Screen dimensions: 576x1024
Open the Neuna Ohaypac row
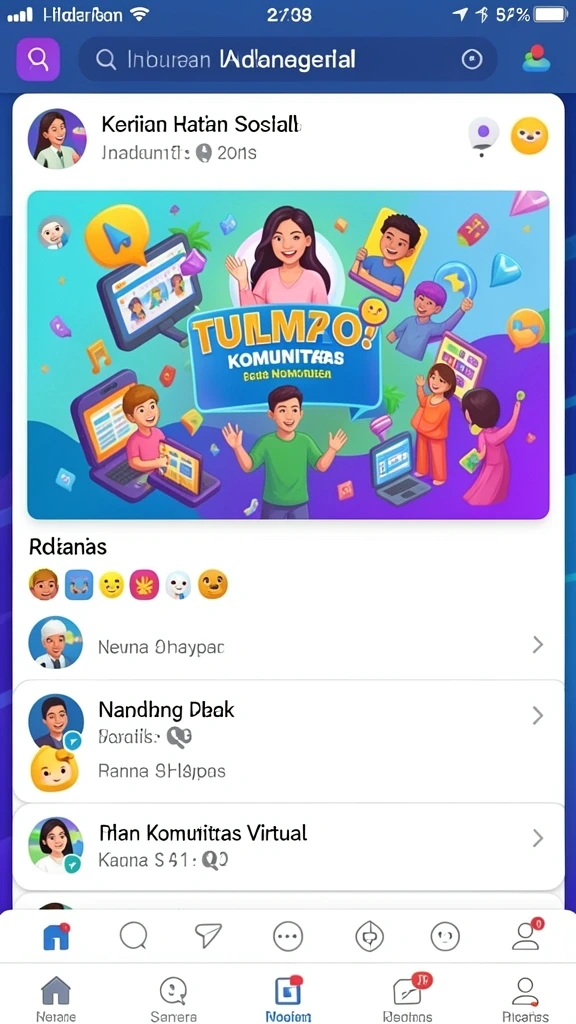[x=288, y=645]
